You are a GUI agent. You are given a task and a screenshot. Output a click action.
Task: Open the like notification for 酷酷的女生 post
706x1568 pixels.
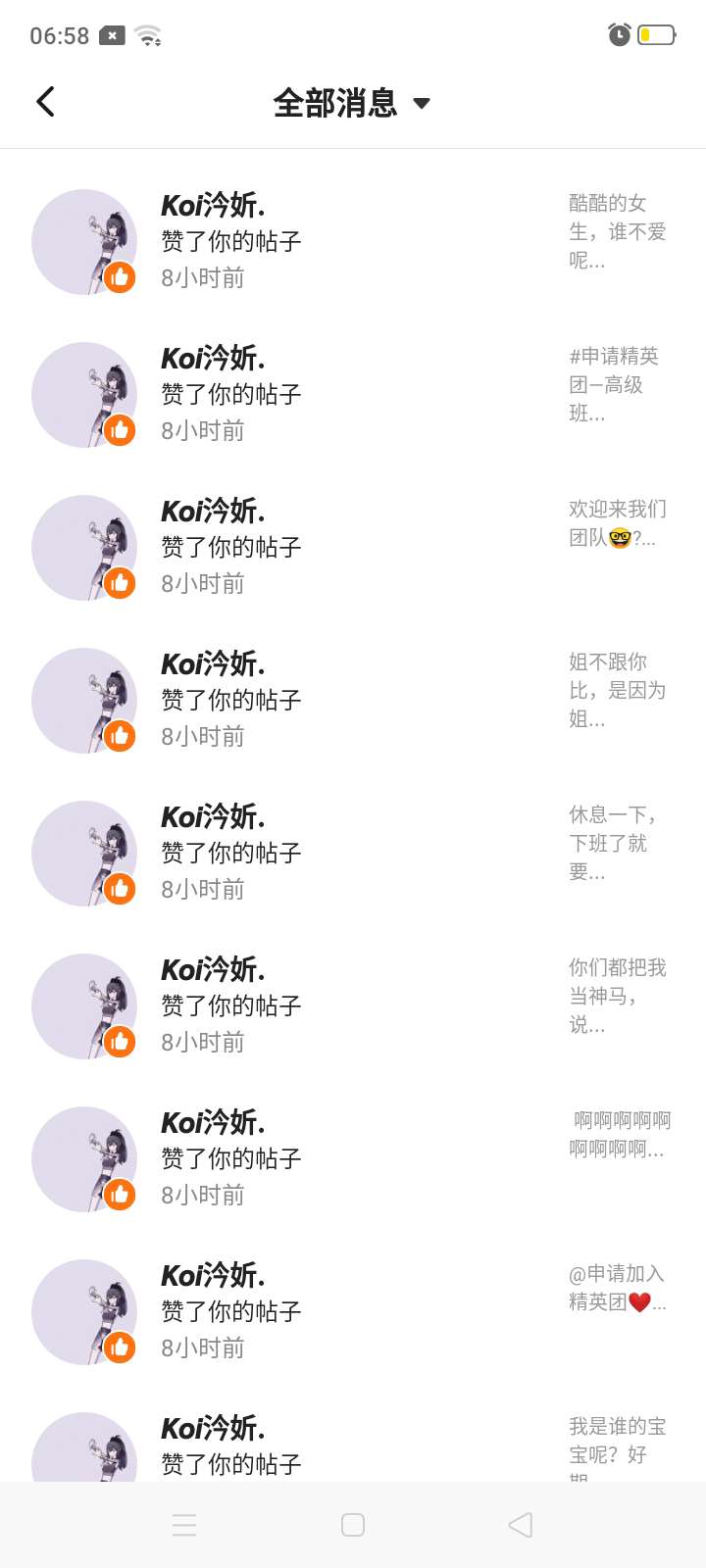[x=353, y=241]
